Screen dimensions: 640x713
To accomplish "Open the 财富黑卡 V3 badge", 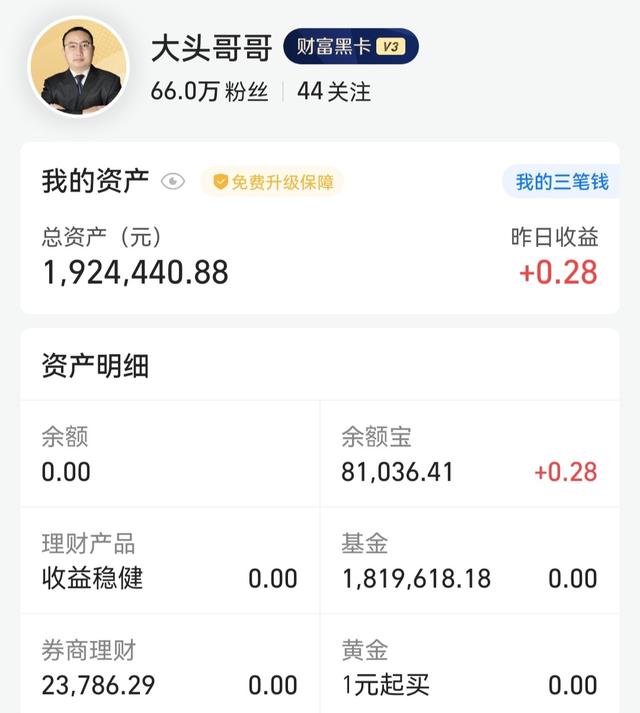I will (x=351, y=47).
